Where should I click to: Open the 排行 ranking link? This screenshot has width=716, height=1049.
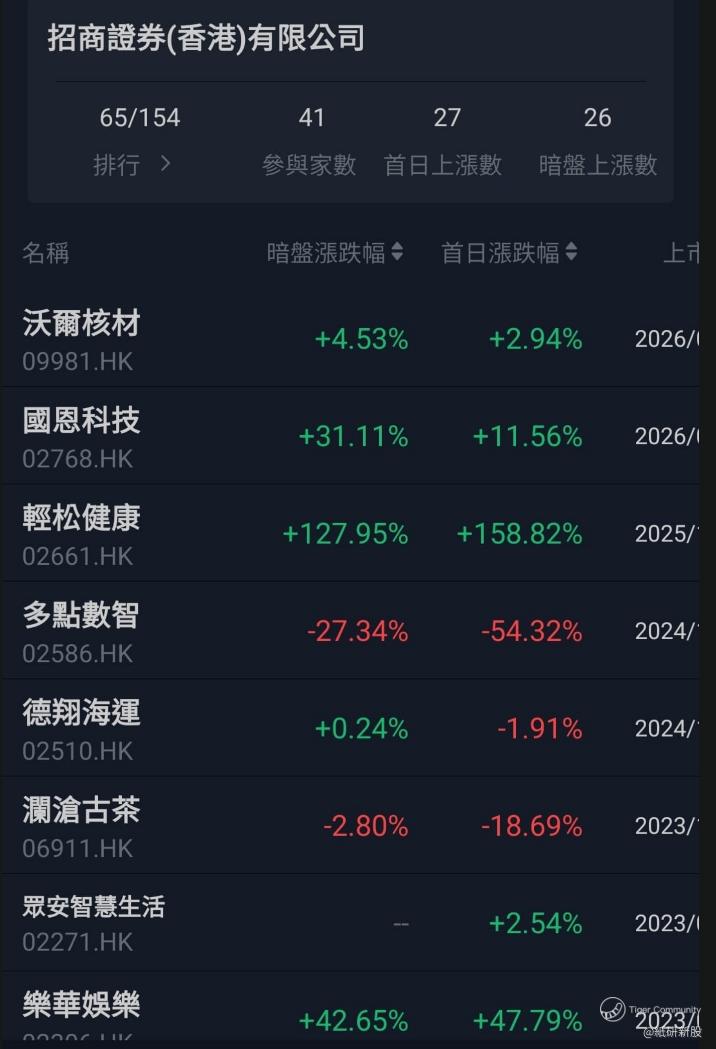click(132, 164)
